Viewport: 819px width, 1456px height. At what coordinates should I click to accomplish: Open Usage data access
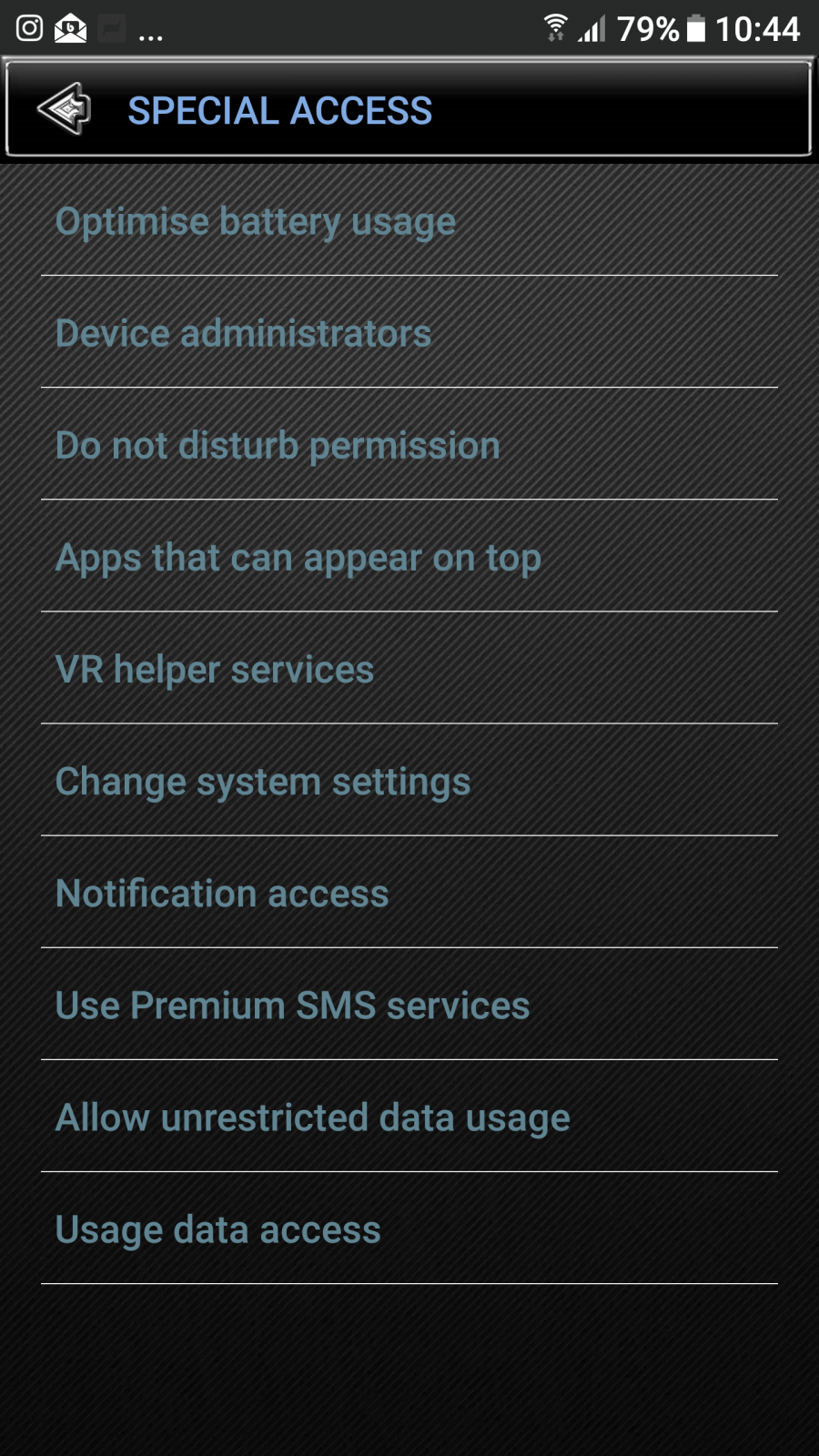(x=409, y=1228)
